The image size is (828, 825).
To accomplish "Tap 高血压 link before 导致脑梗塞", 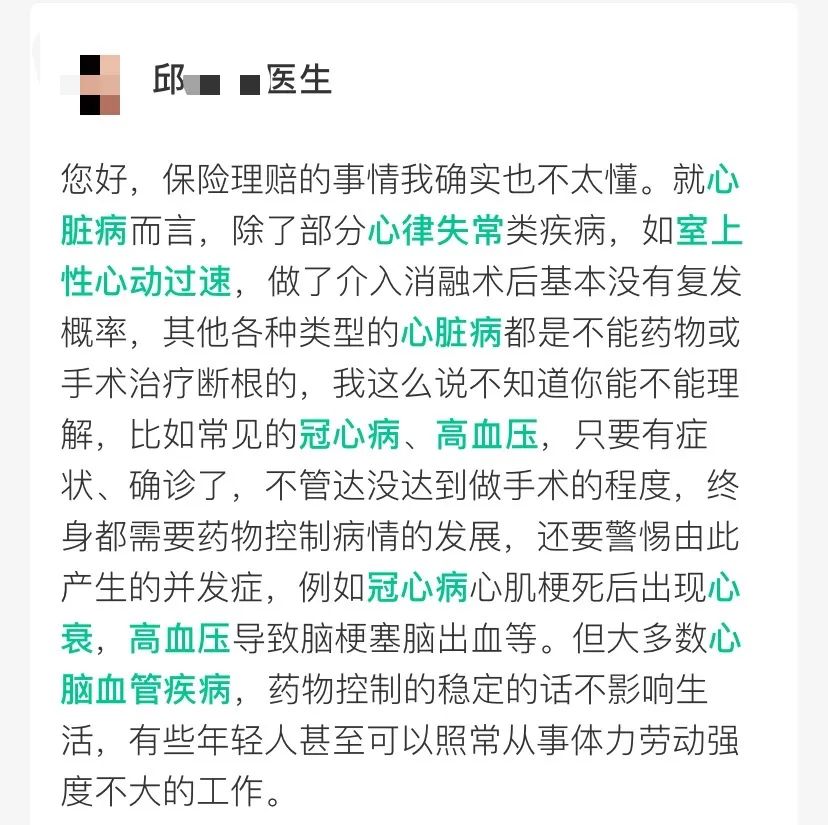I will 180,638.
